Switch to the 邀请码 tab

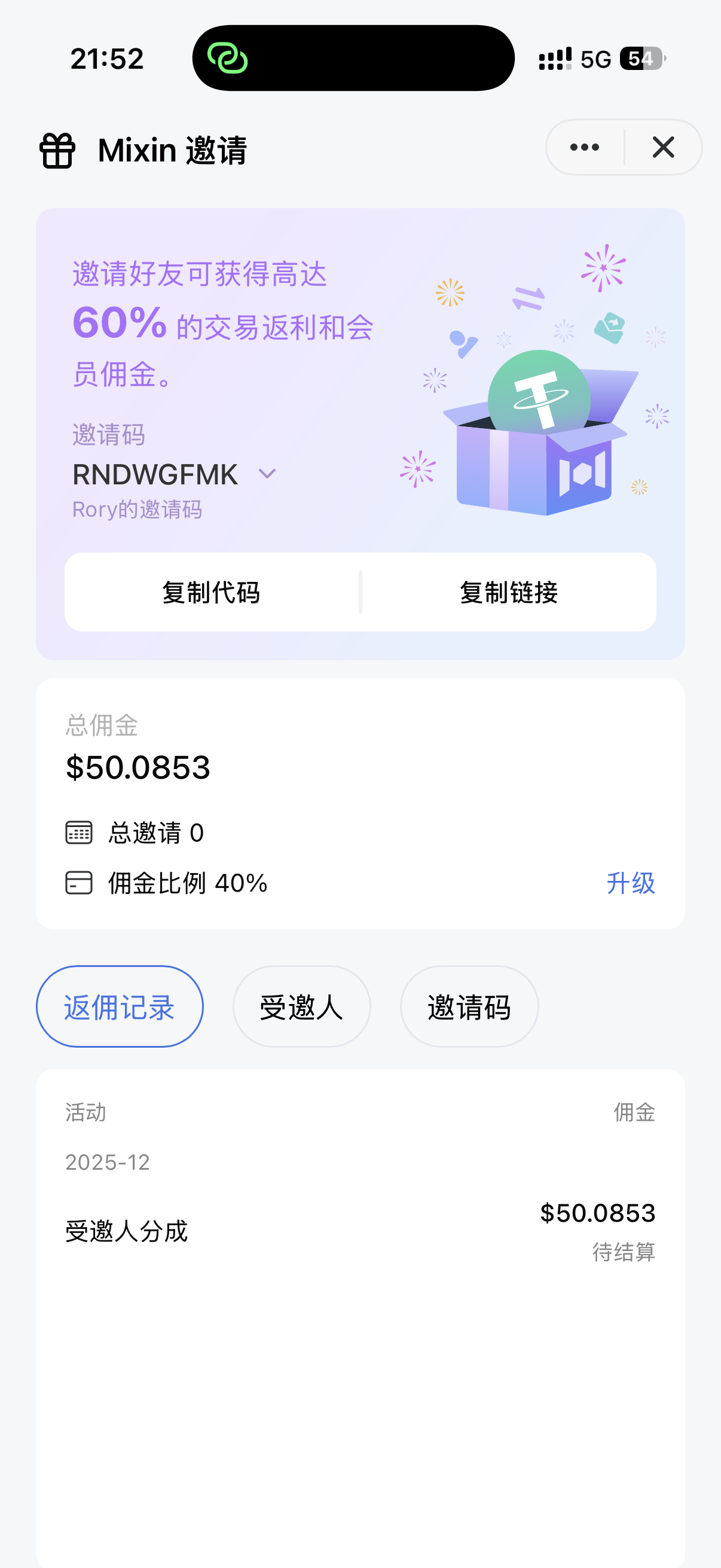[469, 1007]
